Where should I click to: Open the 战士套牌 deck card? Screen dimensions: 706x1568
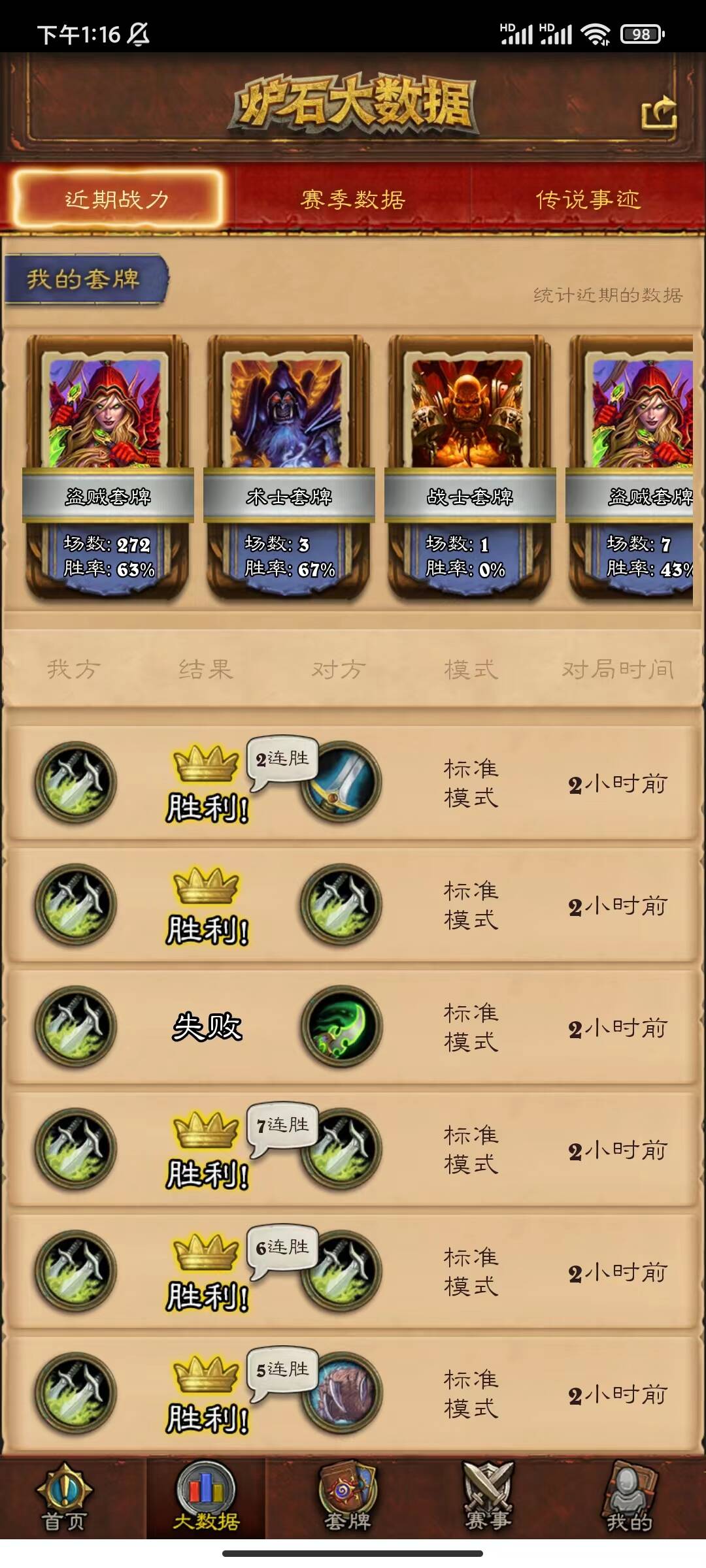click(x=470, y=467)
